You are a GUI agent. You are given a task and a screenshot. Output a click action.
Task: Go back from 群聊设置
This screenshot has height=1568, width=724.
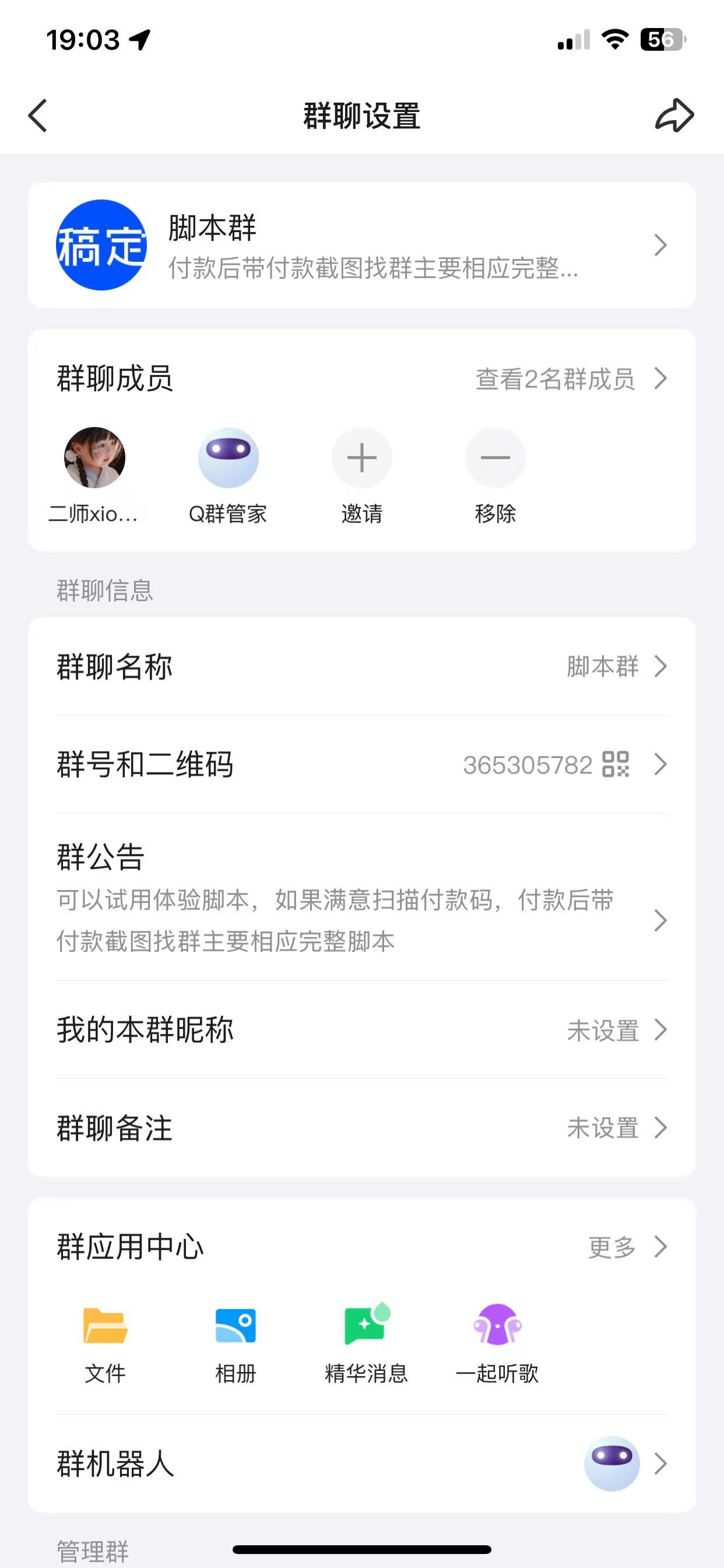tap(38, 116)
